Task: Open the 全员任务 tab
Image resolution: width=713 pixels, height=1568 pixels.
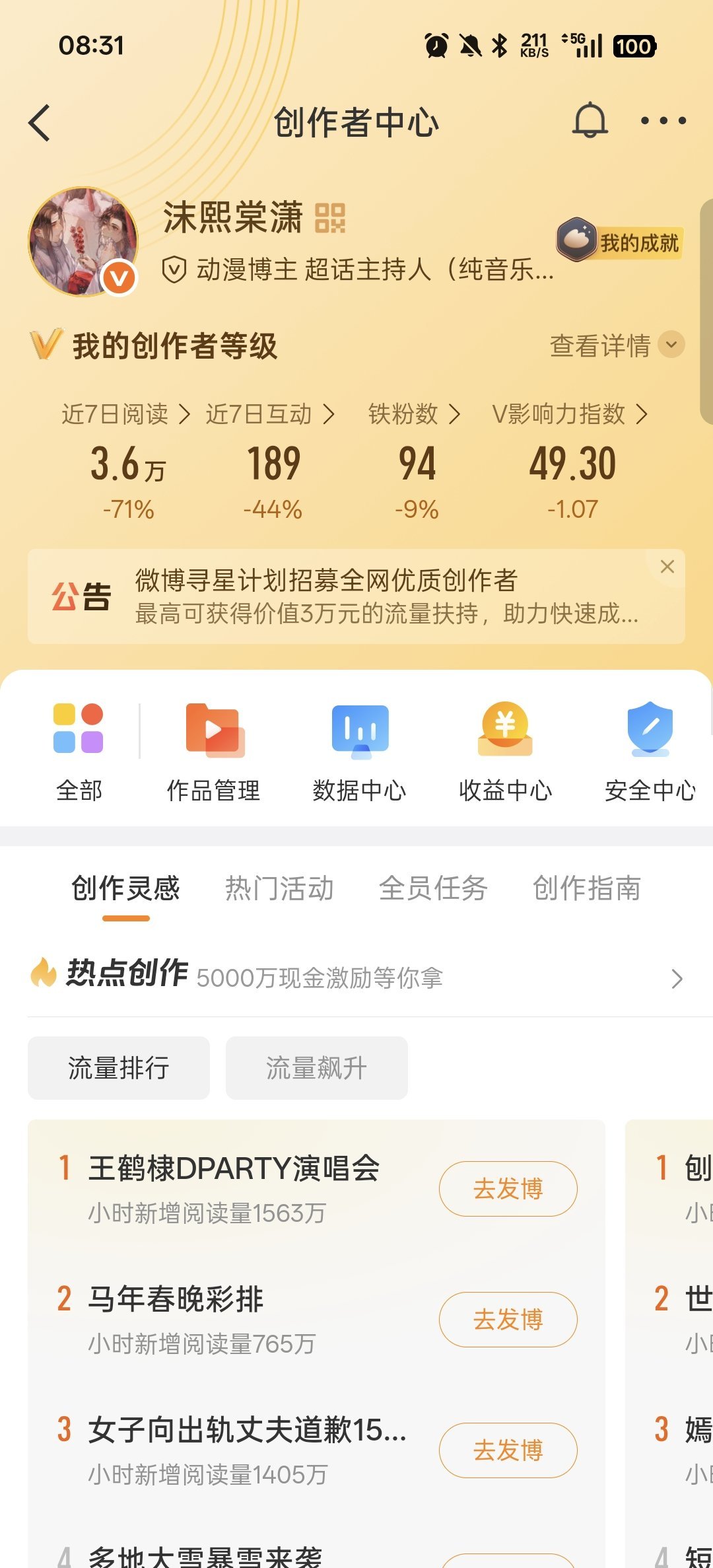Action: click(x=434, y=888)
